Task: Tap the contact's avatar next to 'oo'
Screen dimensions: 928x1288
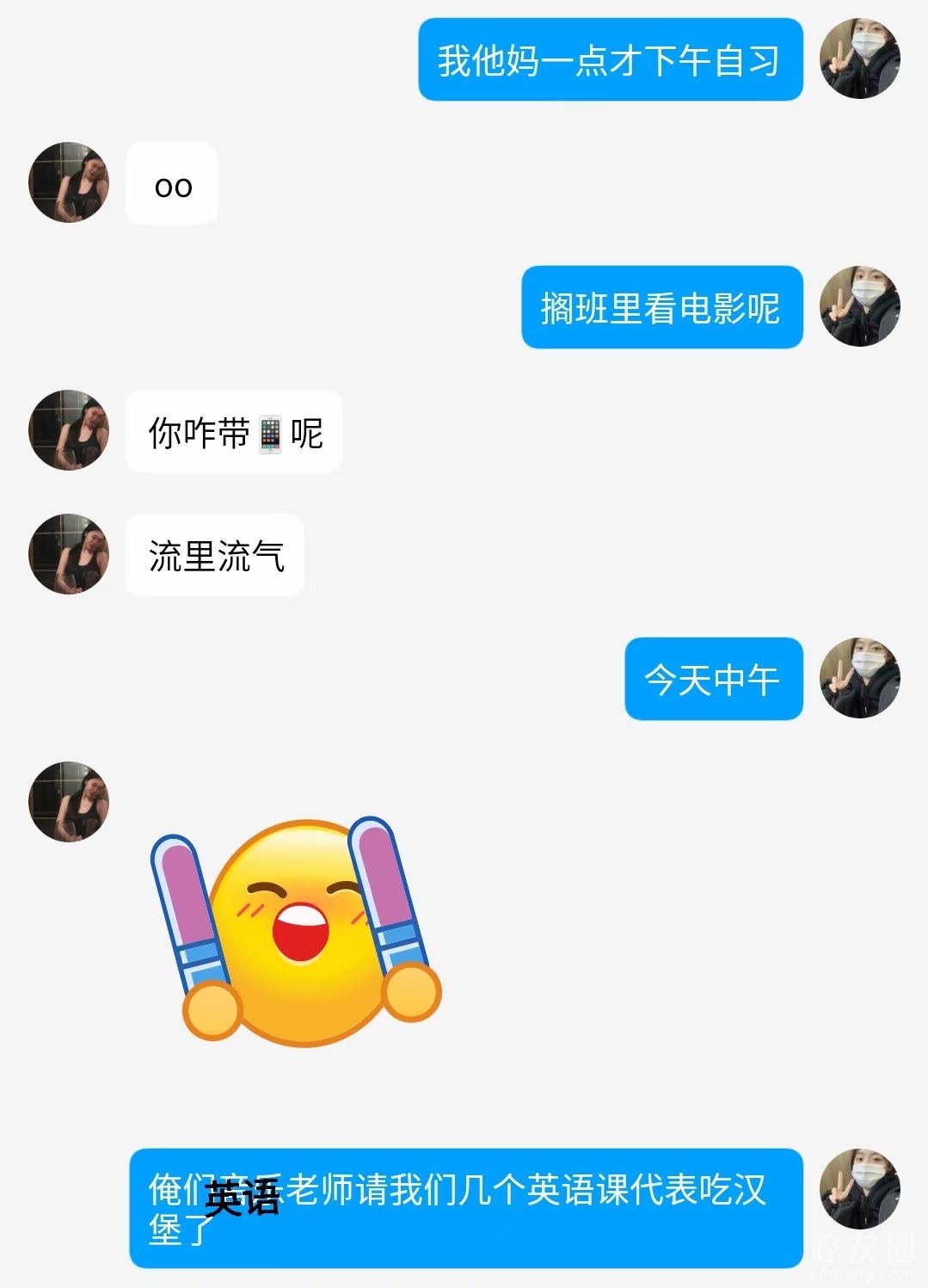Action: click(69, 182)
